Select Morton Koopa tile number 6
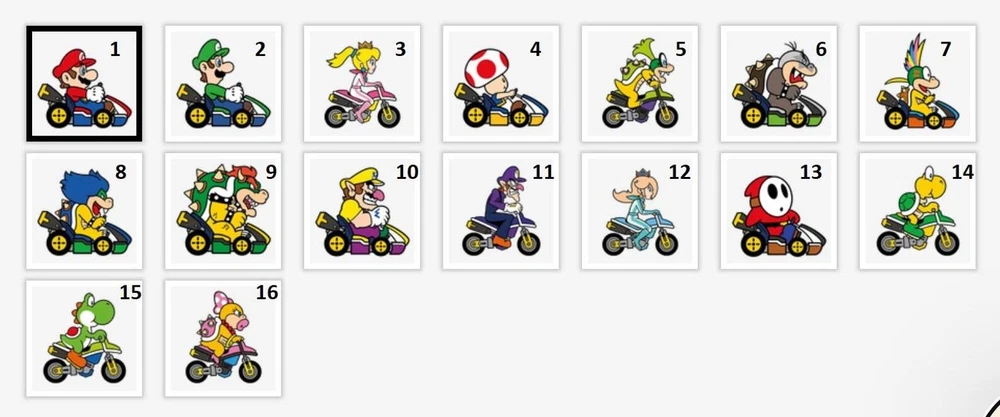This screenshot has width=1000, height=417. pos(778,84)
